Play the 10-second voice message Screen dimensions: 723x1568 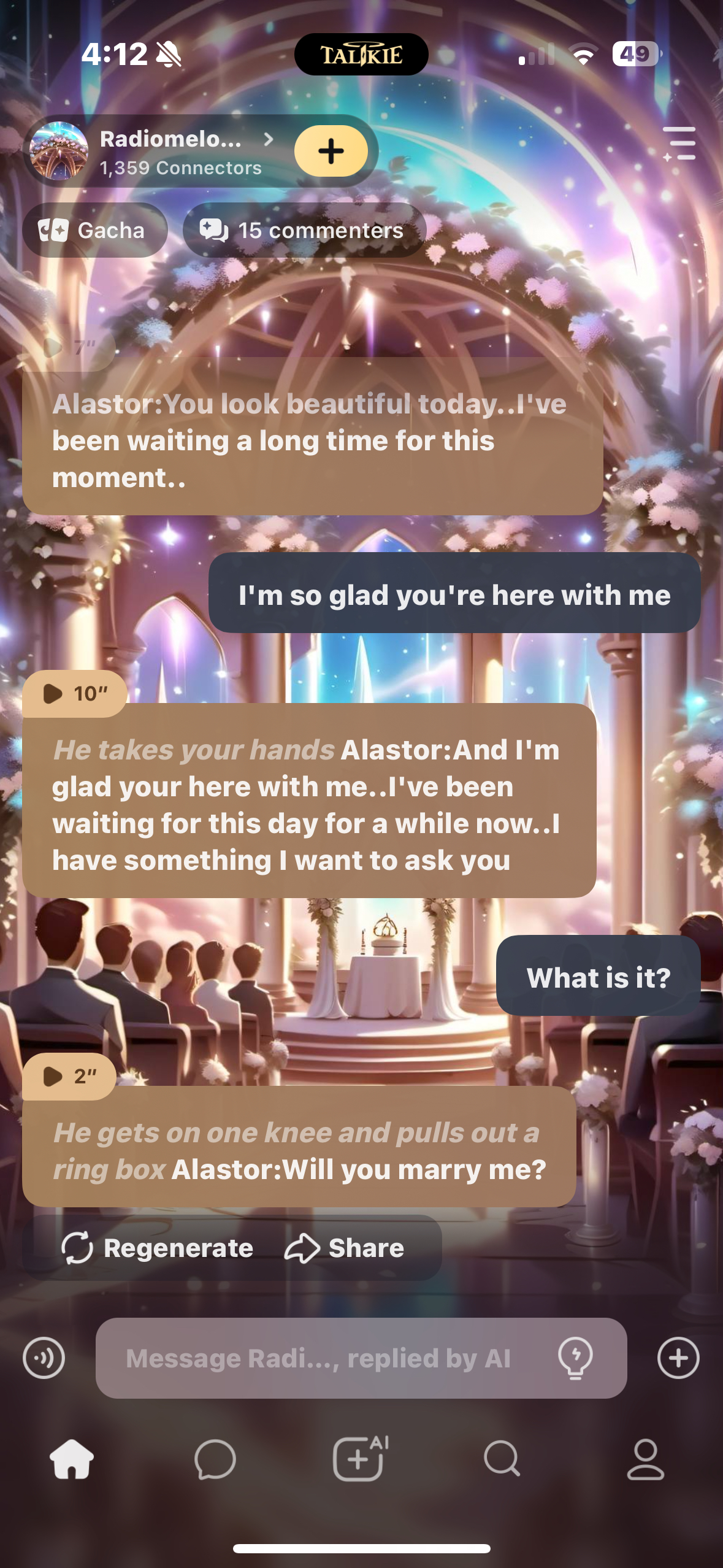click(x=74, y=694)
